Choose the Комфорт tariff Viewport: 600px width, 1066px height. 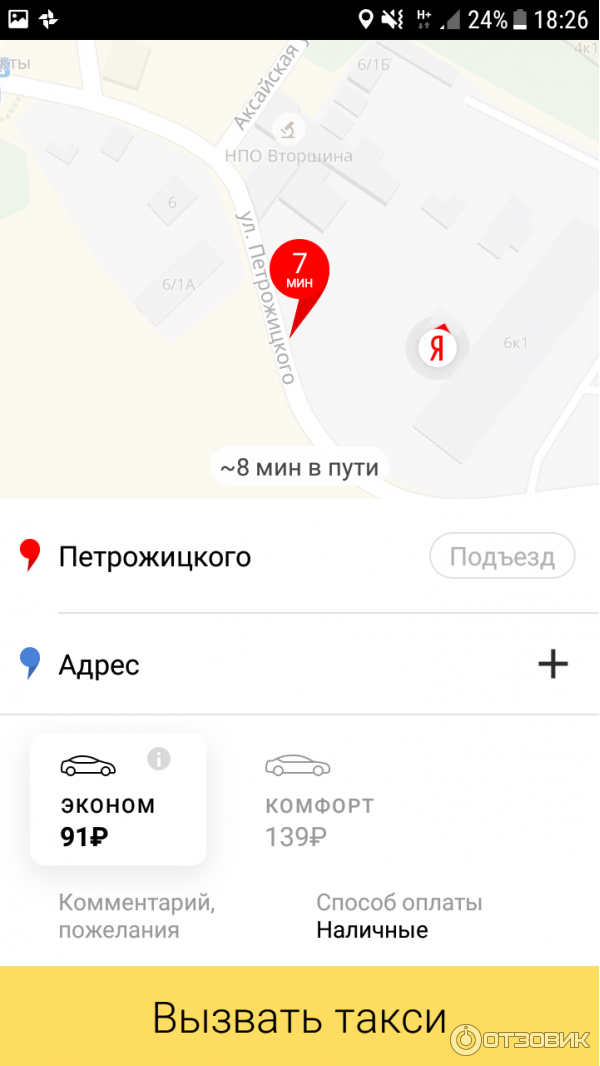tap(319, 800)
